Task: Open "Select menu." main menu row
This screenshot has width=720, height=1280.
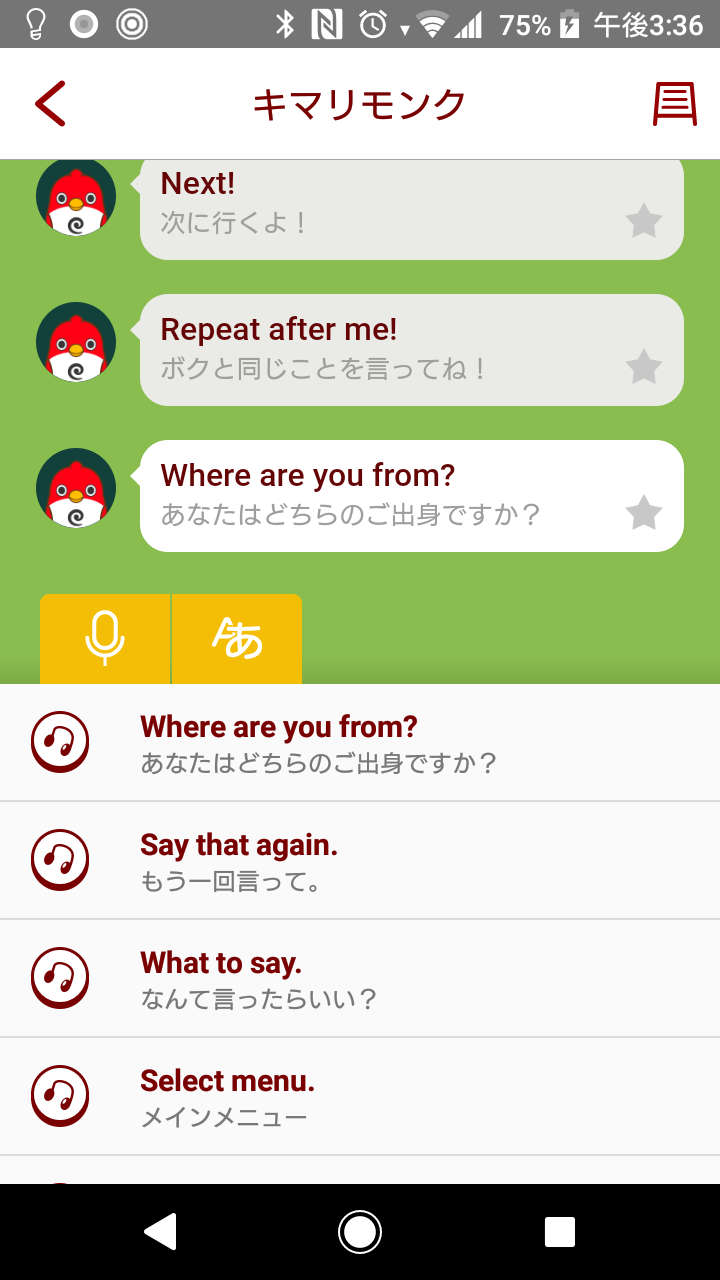Action: [360, 1097]
